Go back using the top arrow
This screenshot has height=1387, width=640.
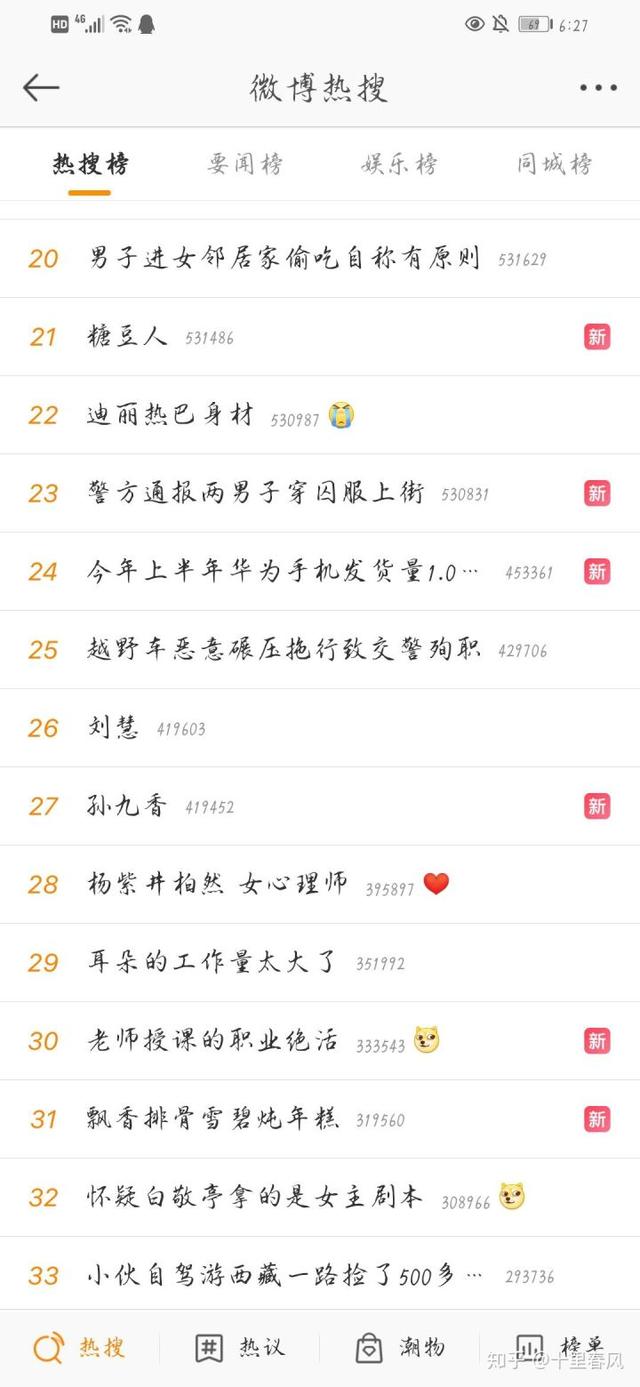41,88
